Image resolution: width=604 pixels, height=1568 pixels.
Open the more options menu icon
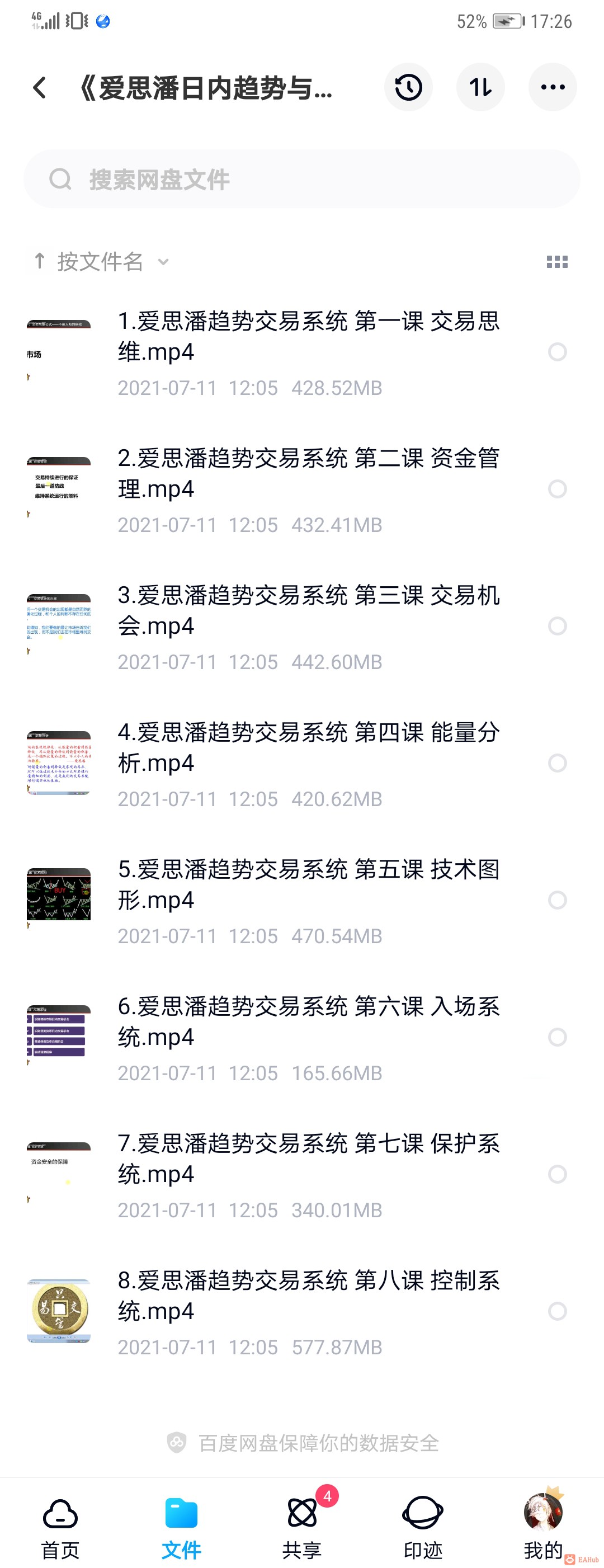tap(551, 87)
